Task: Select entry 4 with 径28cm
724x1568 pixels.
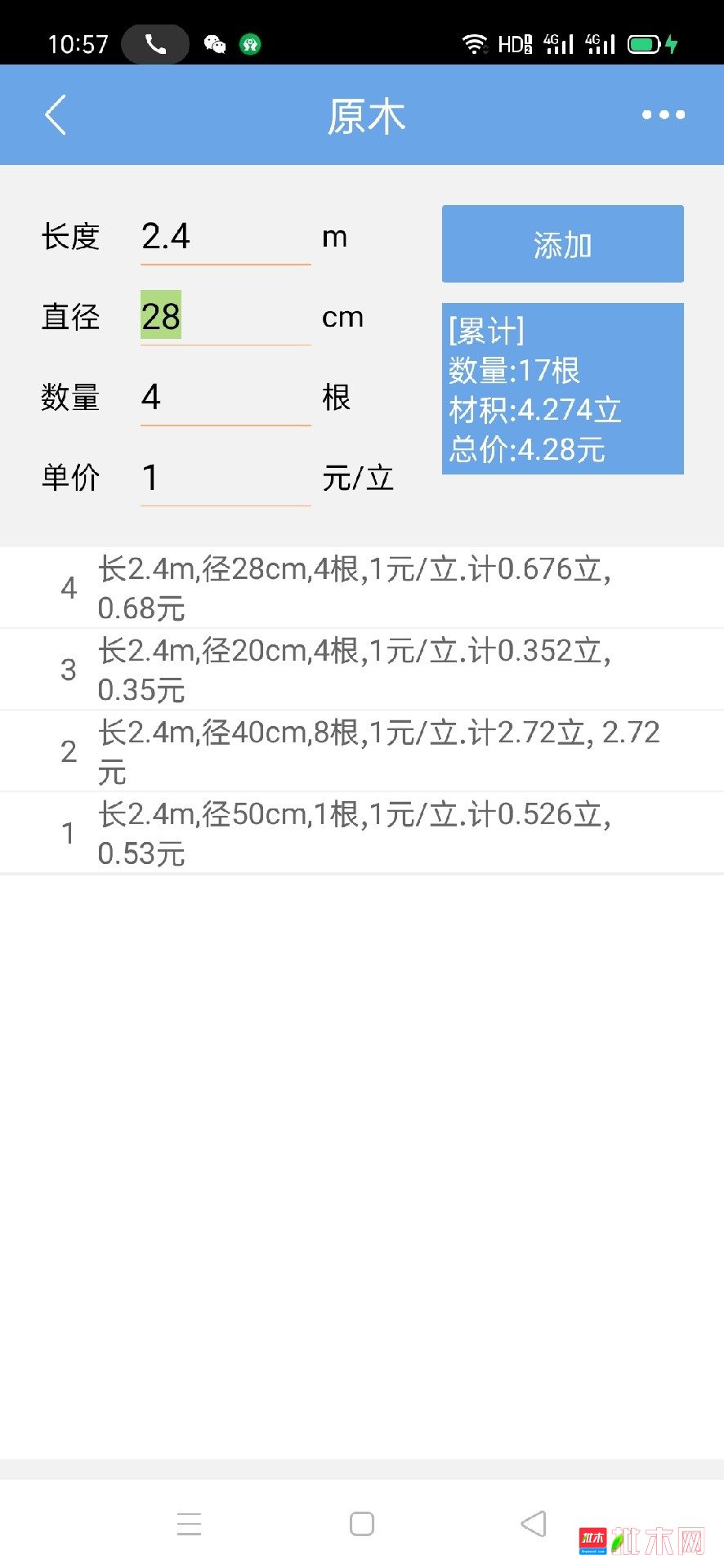Action: (x=362, y=588)
